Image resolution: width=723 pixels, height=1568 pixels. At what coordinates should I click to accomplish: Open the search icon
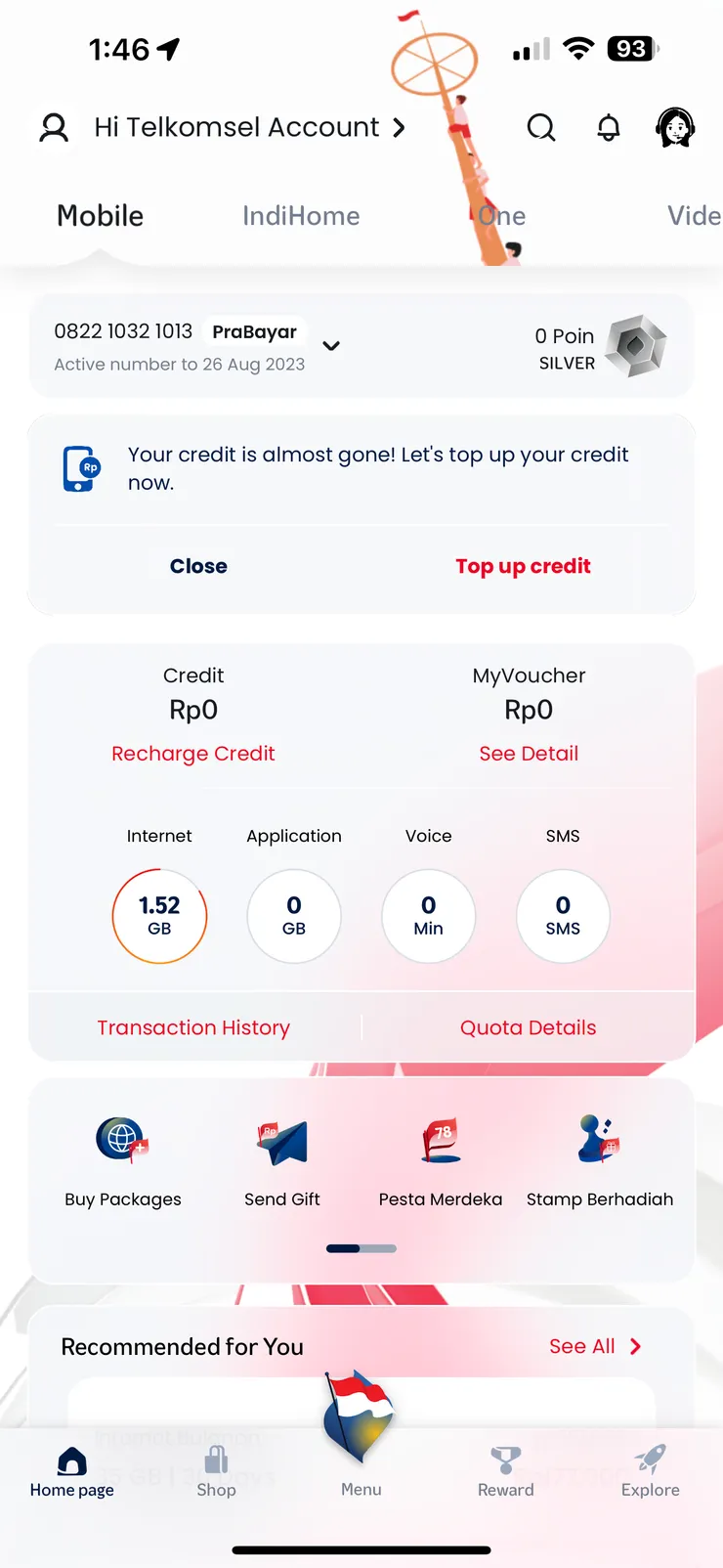(540, 128)
